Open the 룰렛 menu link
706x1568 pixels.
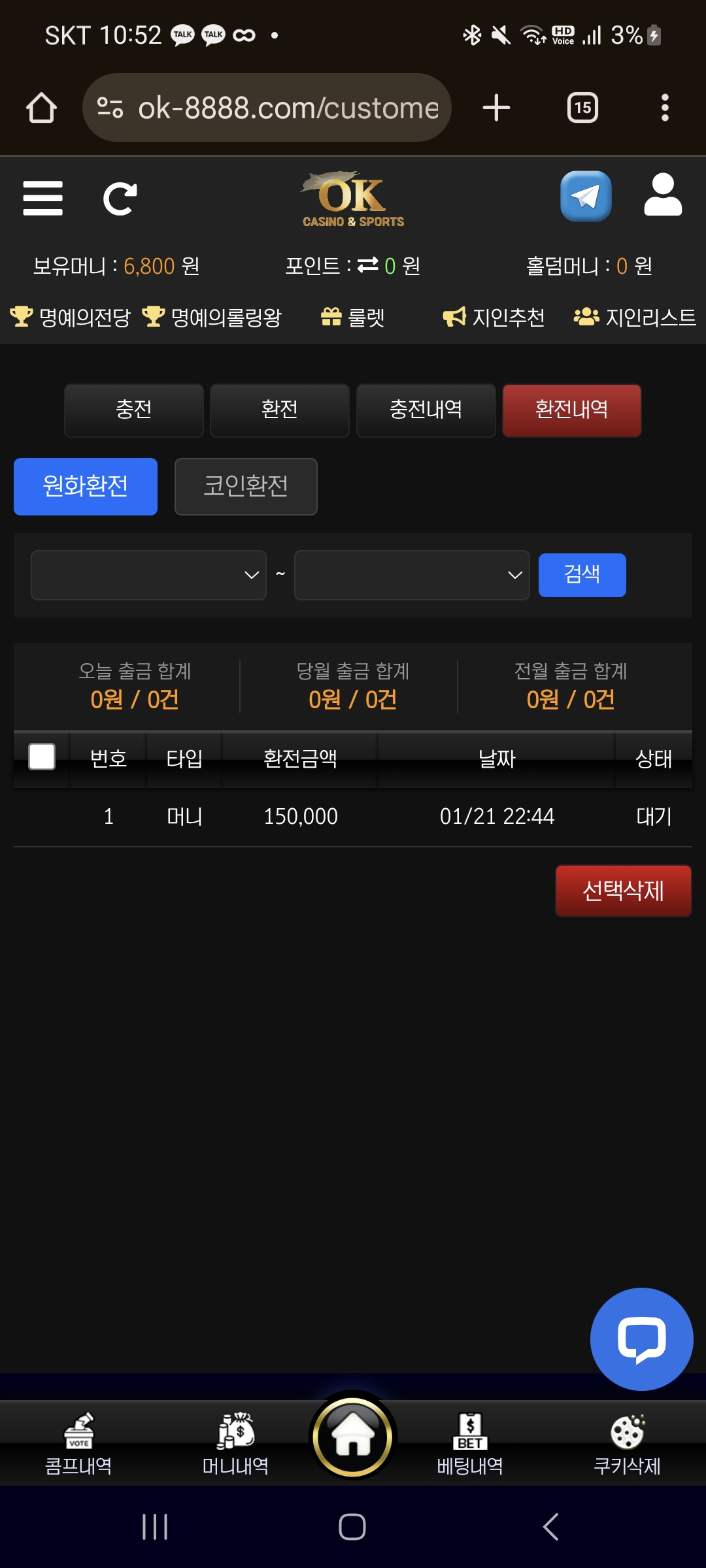tap(353, 318)
